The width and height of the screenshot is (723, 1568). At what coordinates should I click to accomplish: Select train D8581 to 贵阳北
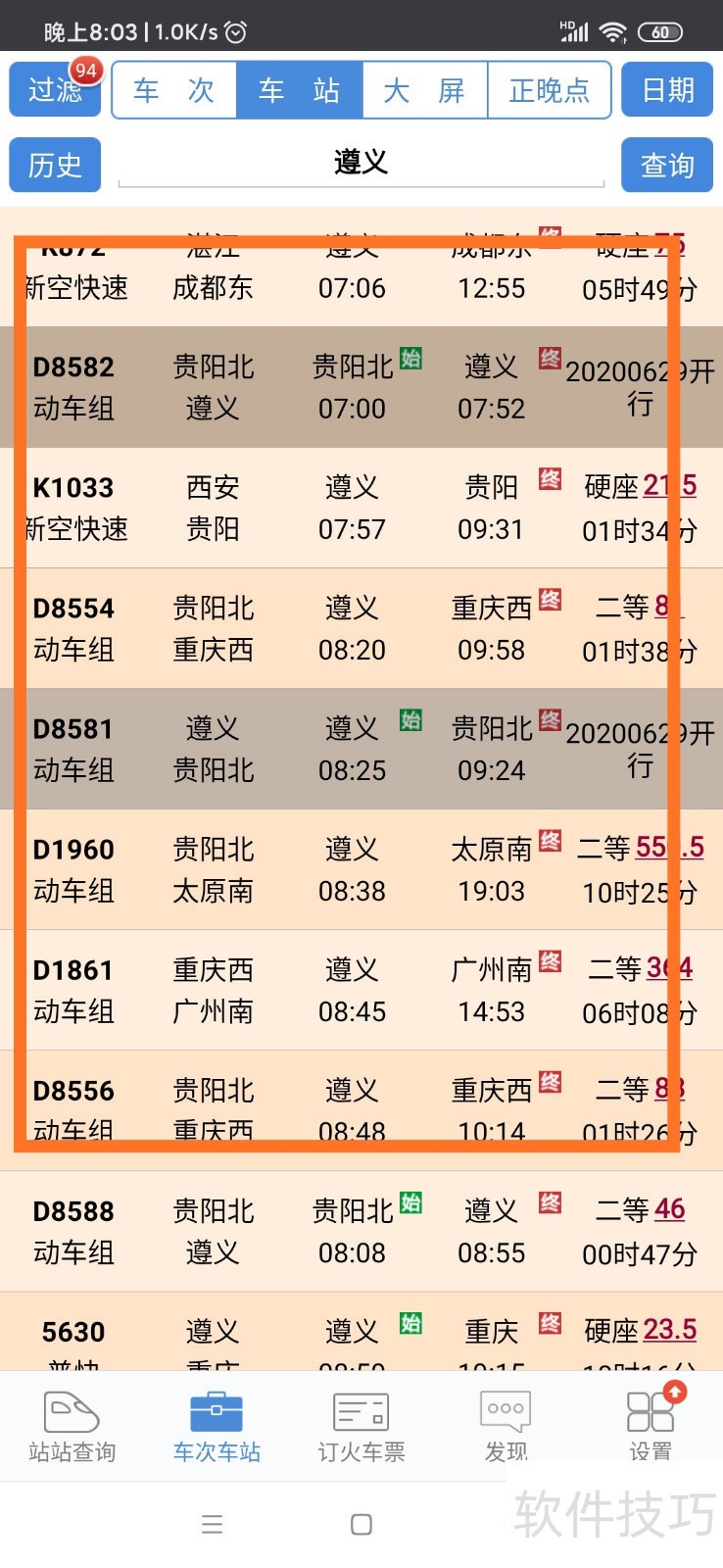pos(74,749)
